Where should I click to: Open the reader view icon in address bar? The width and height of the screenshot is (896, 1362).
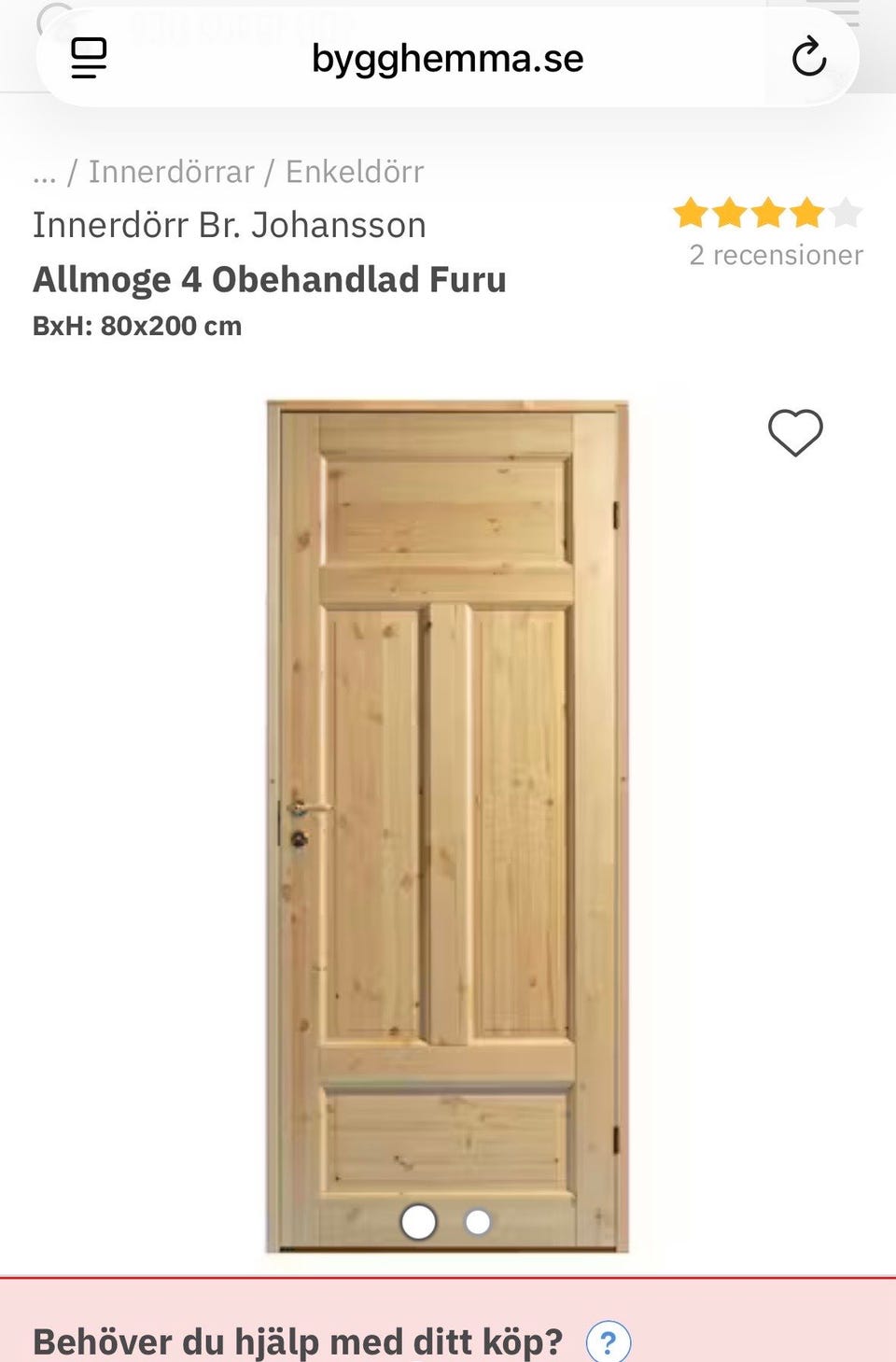(x=89, y=56)
